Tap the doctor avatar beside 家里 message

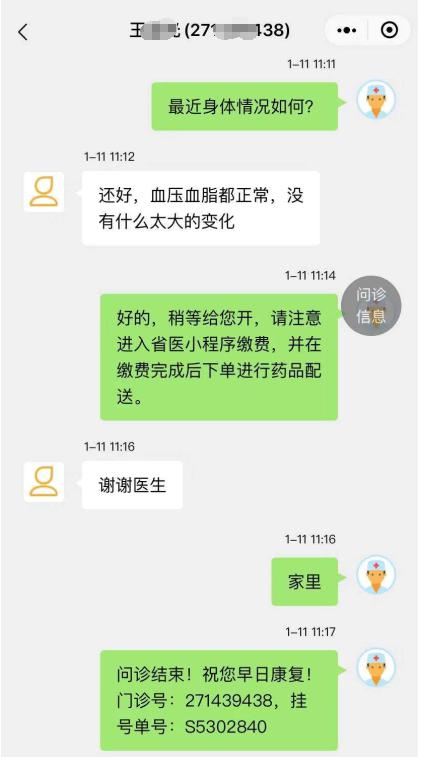click(376, 575)
